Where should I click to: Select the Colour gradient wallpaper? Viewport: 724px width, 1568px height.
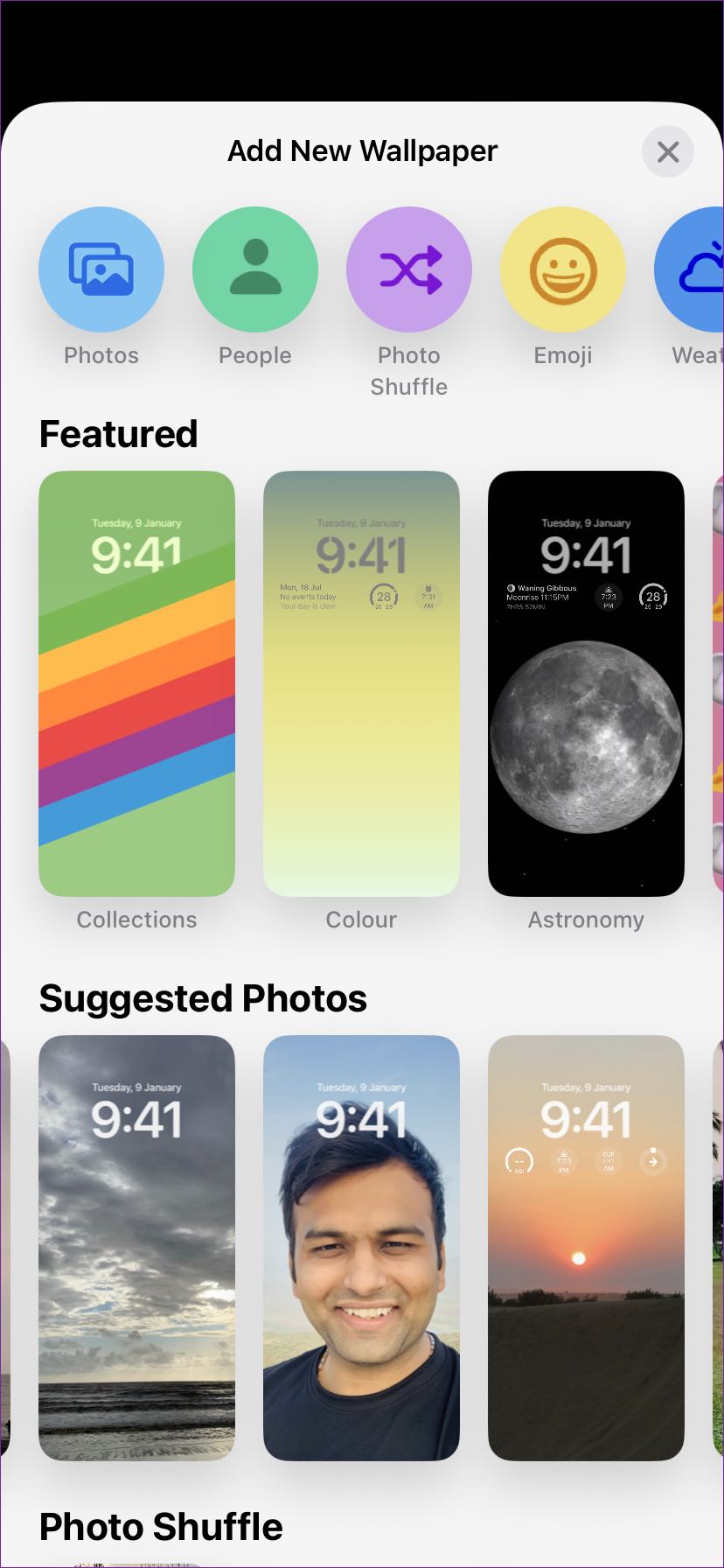click(x=361, y=683)
